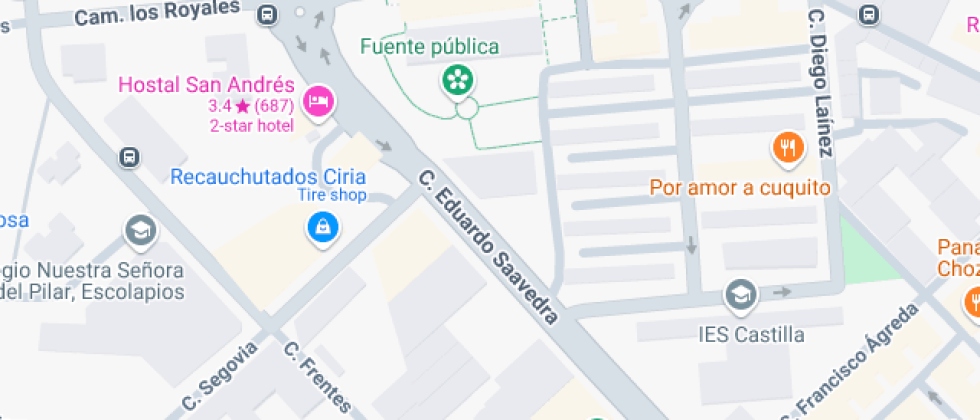Viewport: 980px width, 420px height.
Task: Select the bus stop near Hostal San Andrés
Action: [129, 157]
